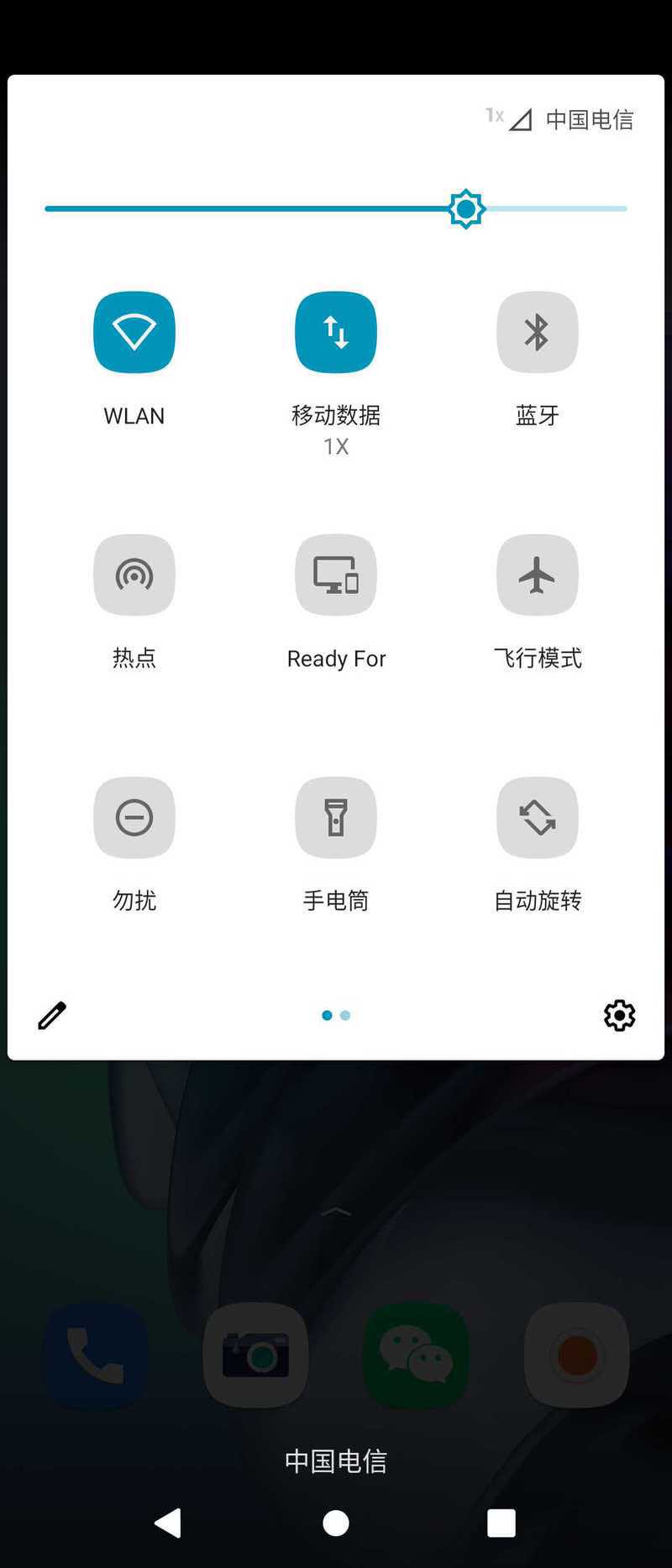672x1568 pixels.
Task: Activate the Ready For tile
Action: coord(336,575)
